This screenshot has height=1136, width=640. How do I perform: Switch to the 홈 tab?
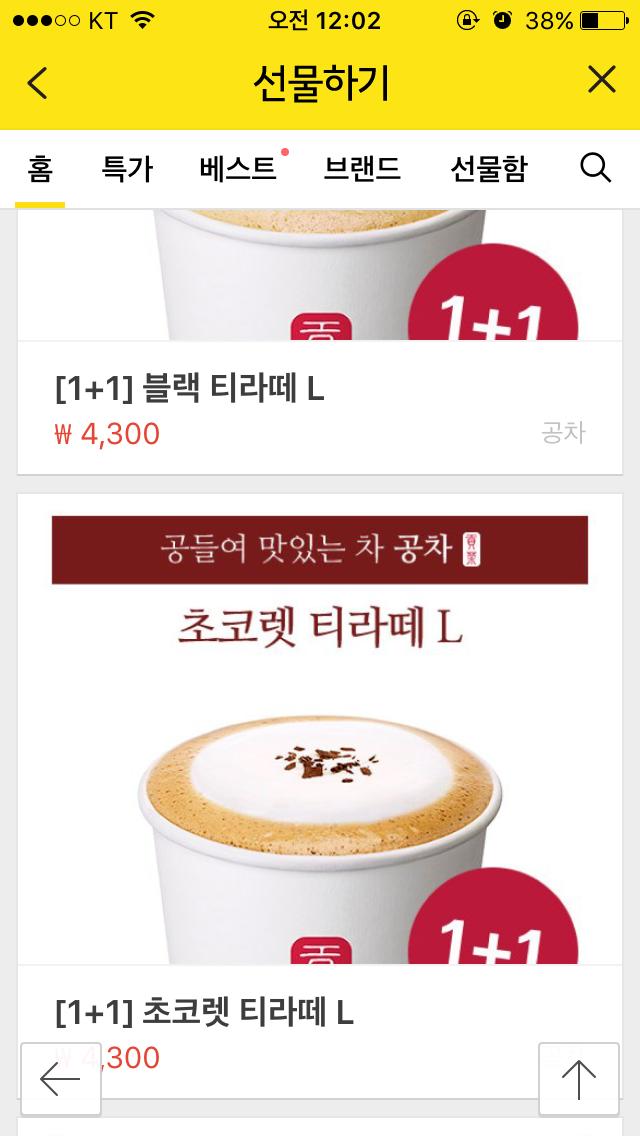(40, 169)
